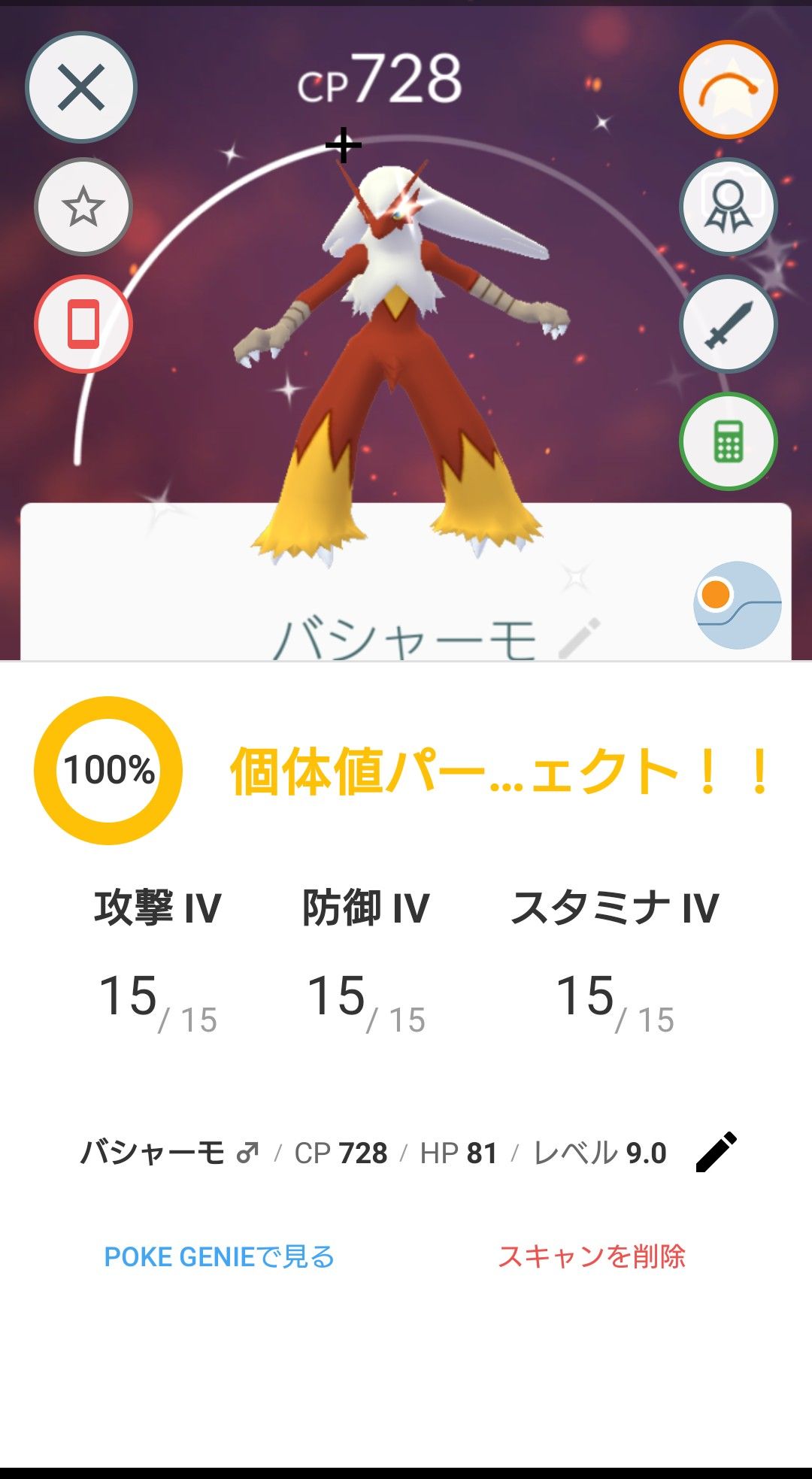812x1479 pixels.
Task: Tap the red phone screen icon
Action: tap(83, 324)
